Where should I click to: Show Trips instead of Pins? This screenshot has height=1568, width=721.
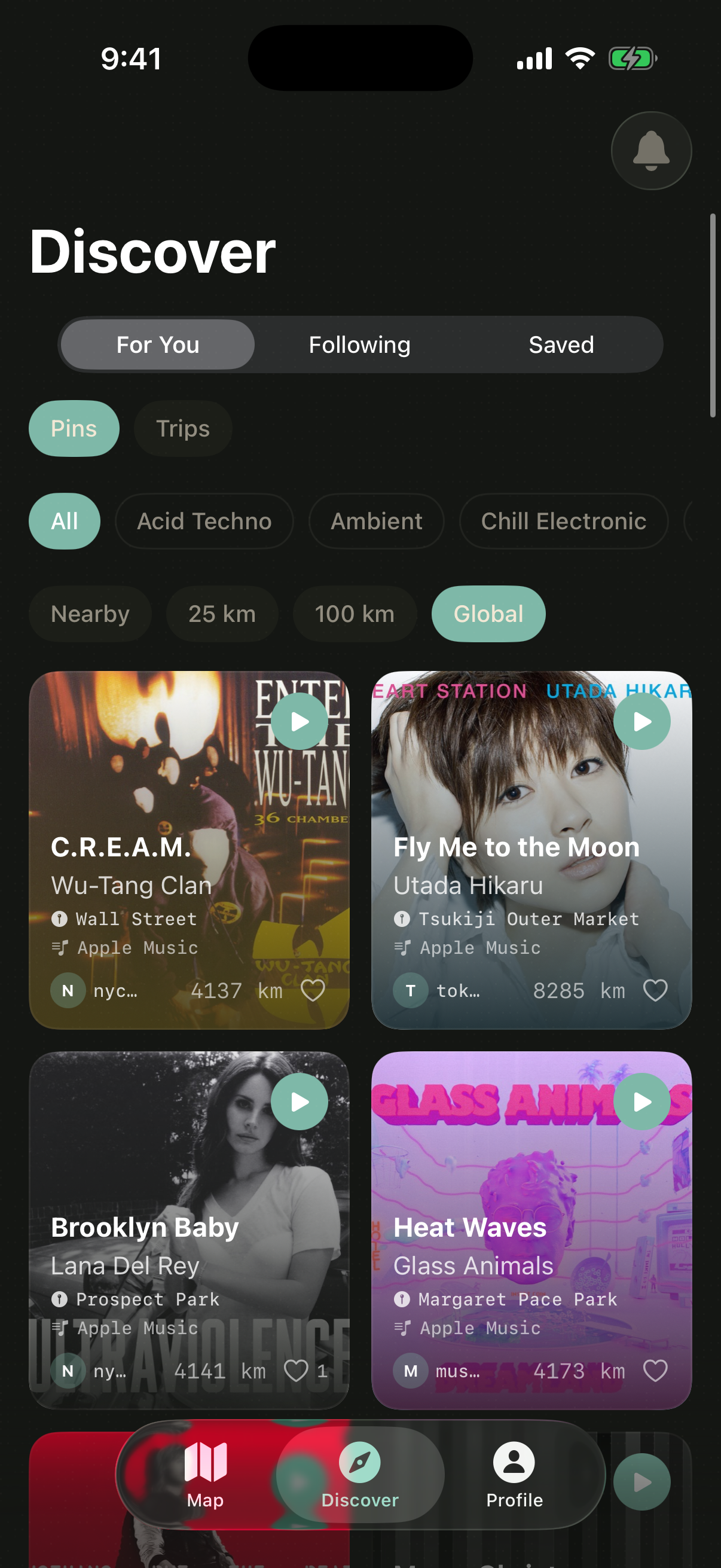(x=182, y=429)
